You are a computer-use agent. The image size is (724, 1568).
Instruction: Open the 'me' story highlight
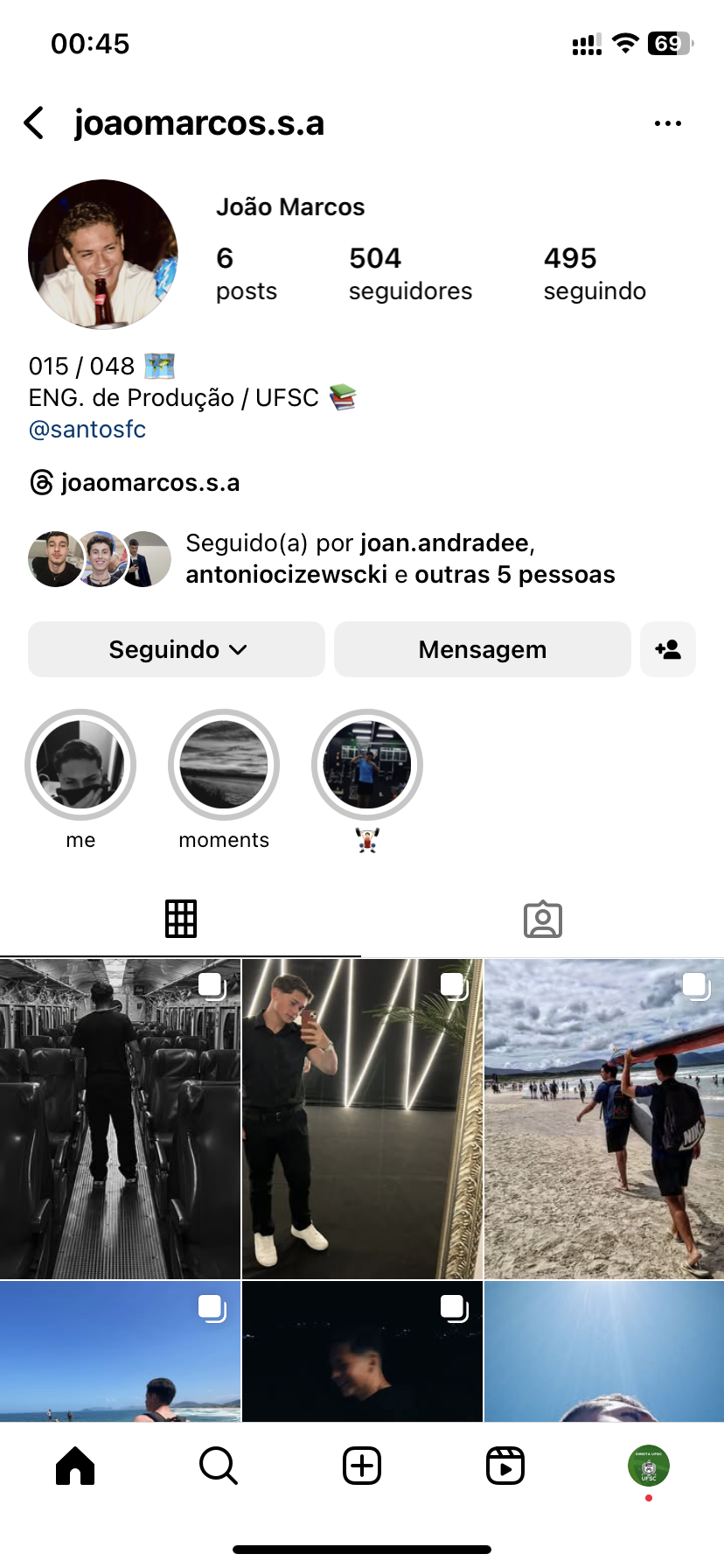point(80,765)
